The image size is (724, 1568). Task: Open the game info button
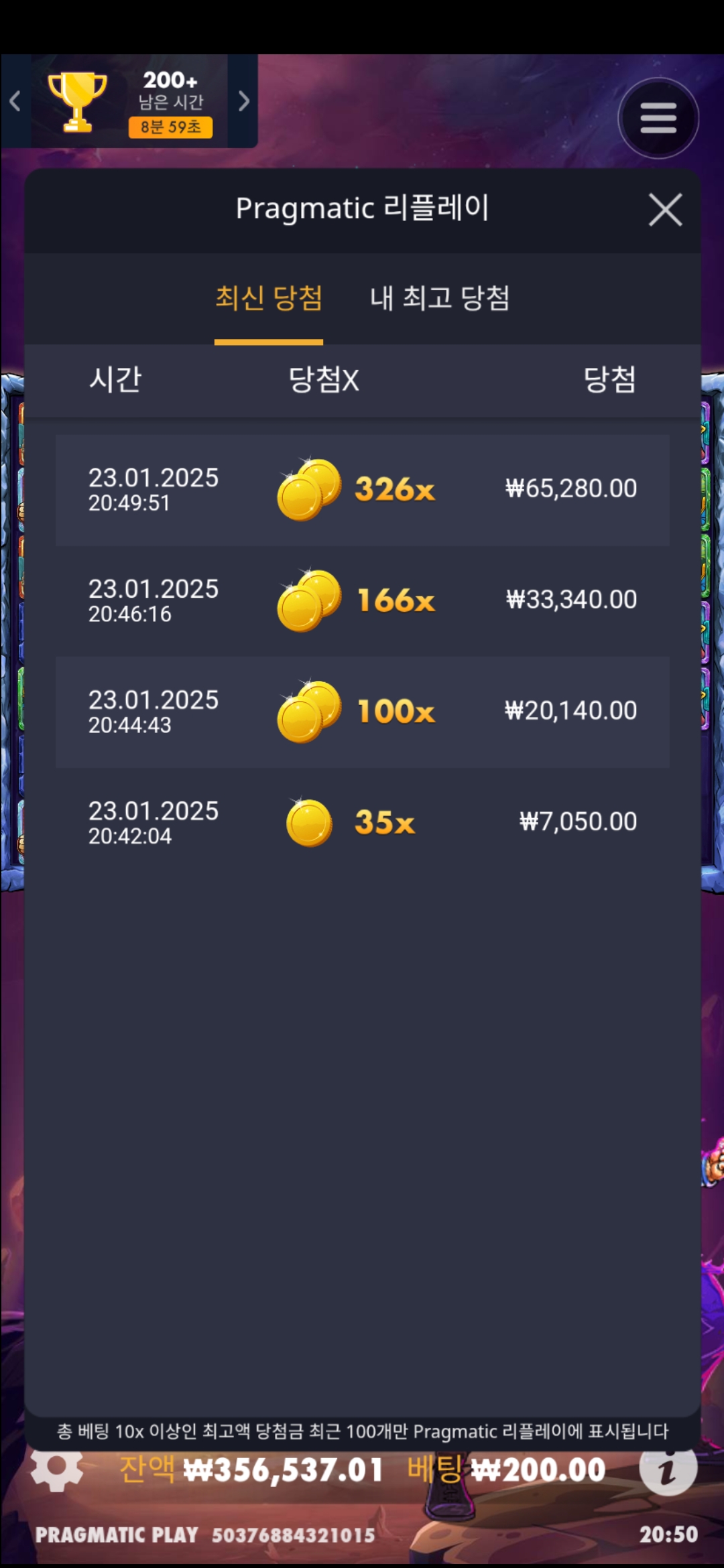pos(668,1470)
